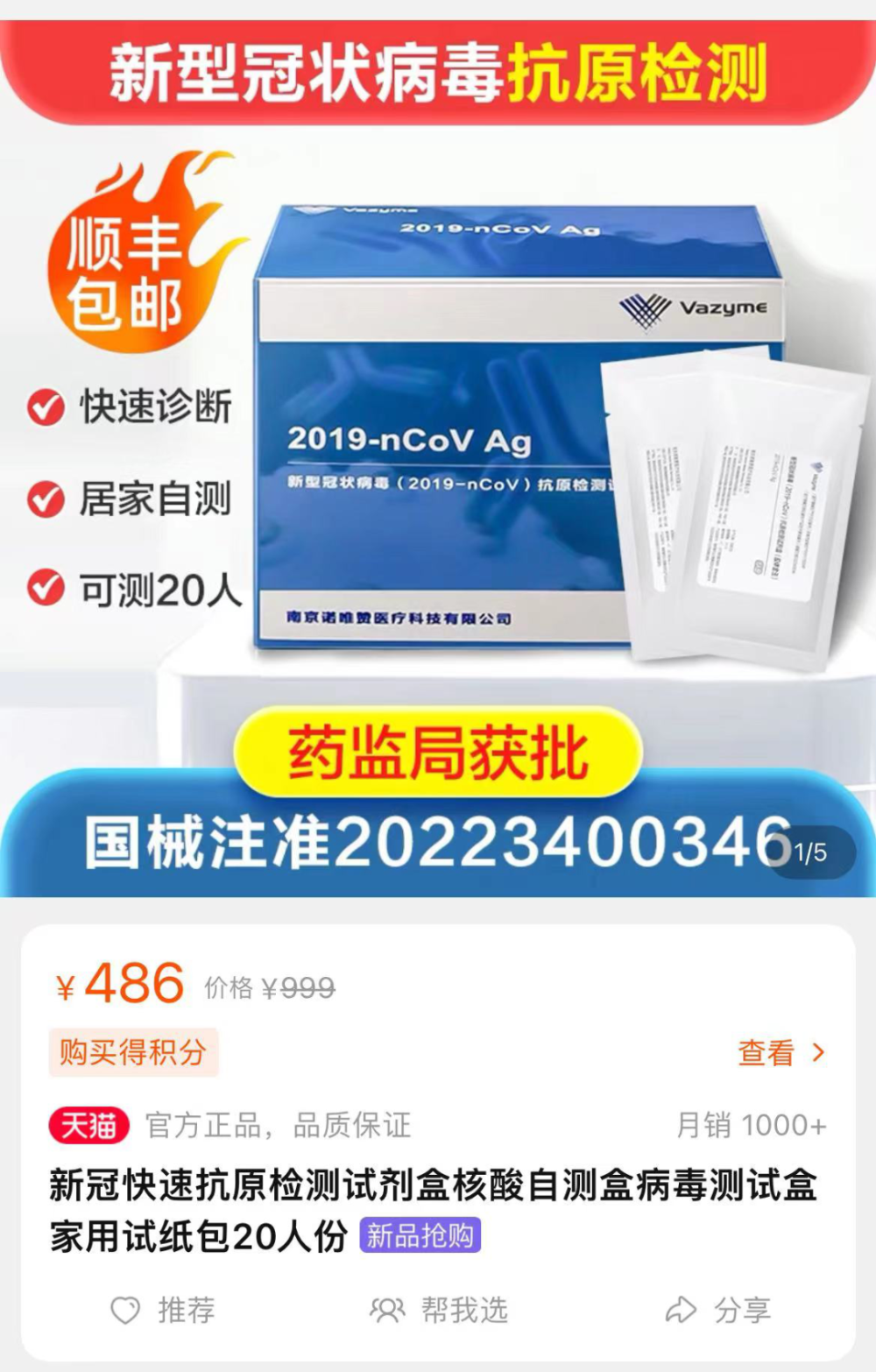Open 帮我选 to ask others for advice
Image resolution: width=876 pixels, height=1372 pixels.
click(438, 1310)
